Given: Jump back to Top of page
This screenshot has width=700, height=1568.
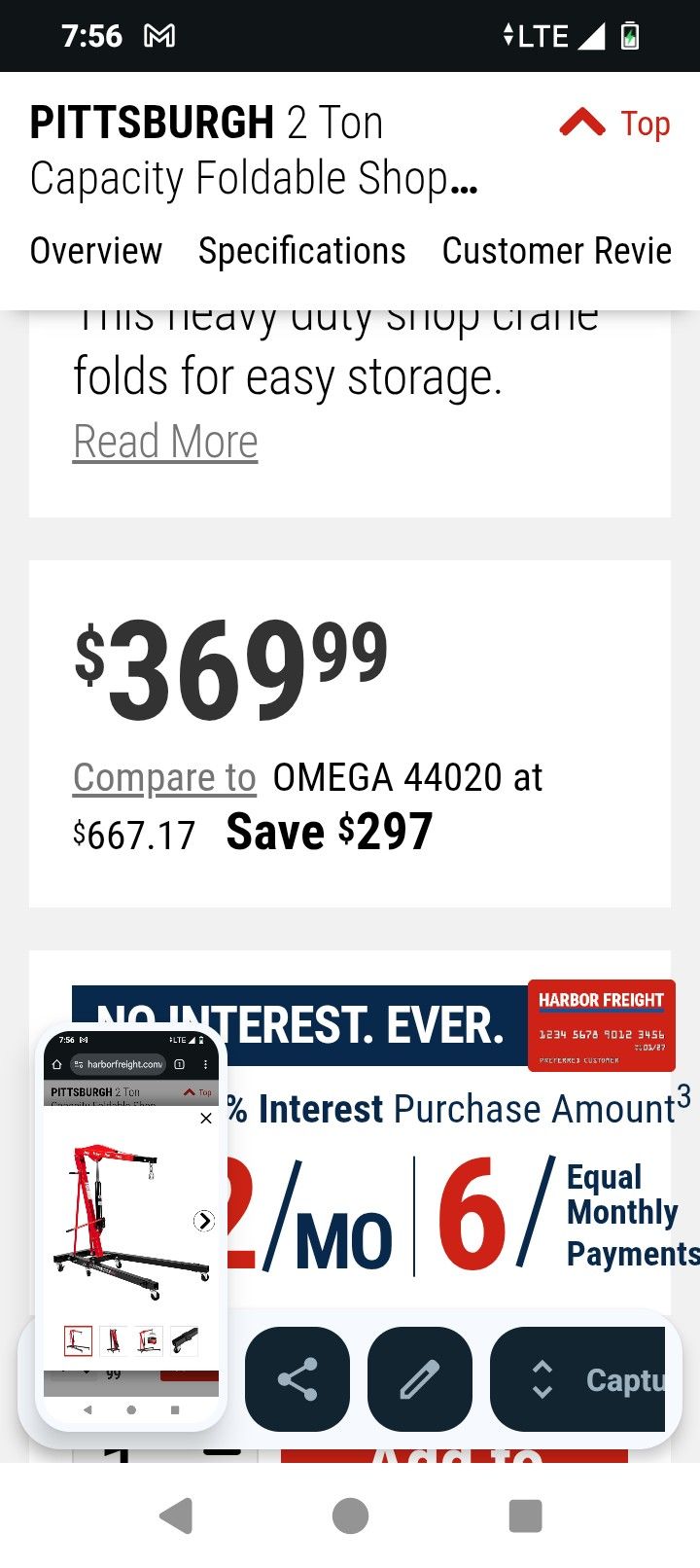Looking at the screenshot, I should (x=616, y=124).
